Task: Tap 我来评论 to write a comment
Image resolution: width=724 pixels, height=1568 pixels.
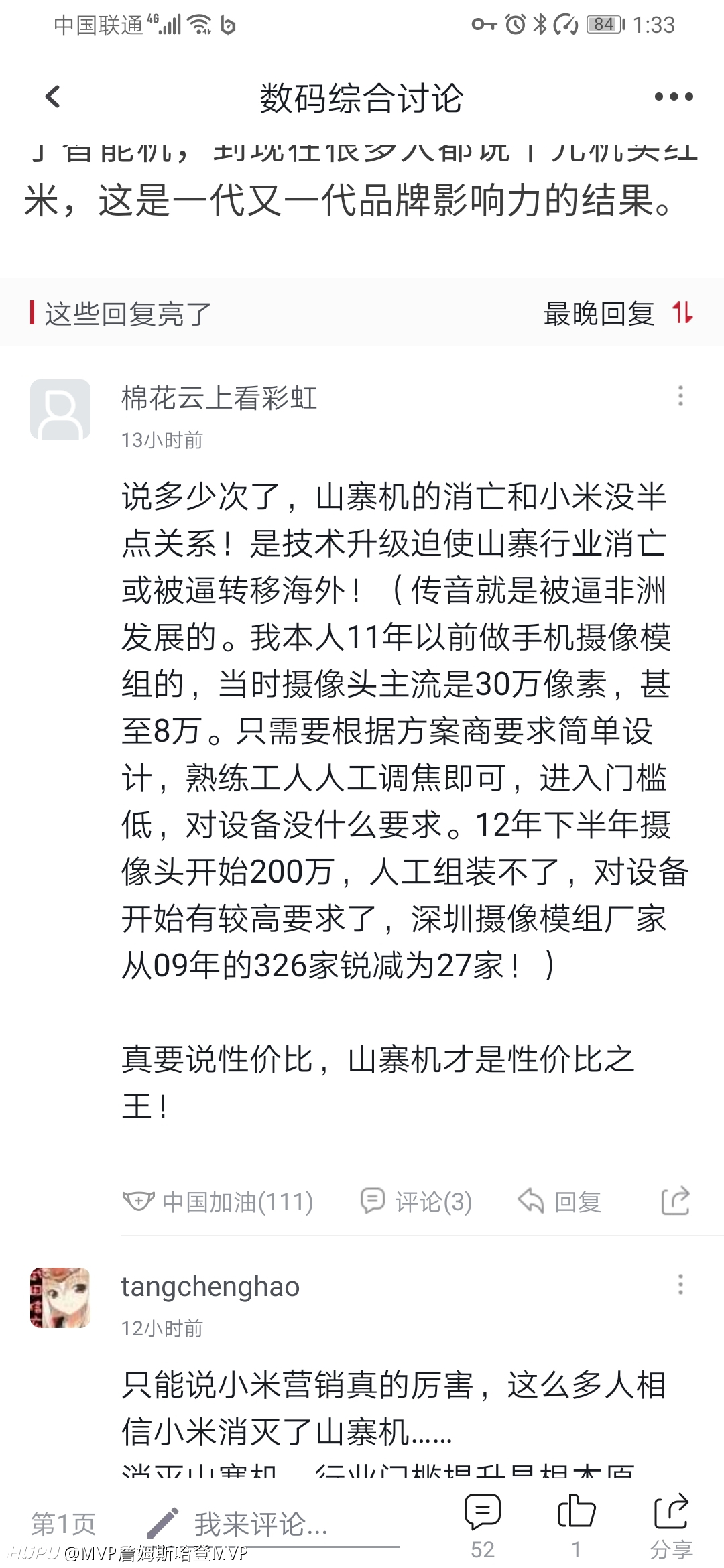Action: [x=261, y=1524]
